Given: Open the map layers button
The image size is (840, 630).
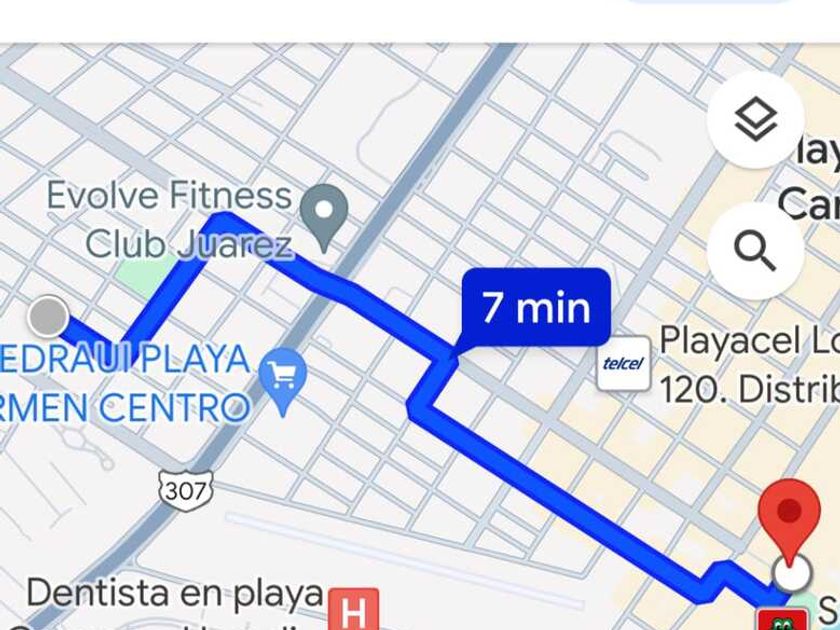Looking at the screenshot, I should click(755, 121).
